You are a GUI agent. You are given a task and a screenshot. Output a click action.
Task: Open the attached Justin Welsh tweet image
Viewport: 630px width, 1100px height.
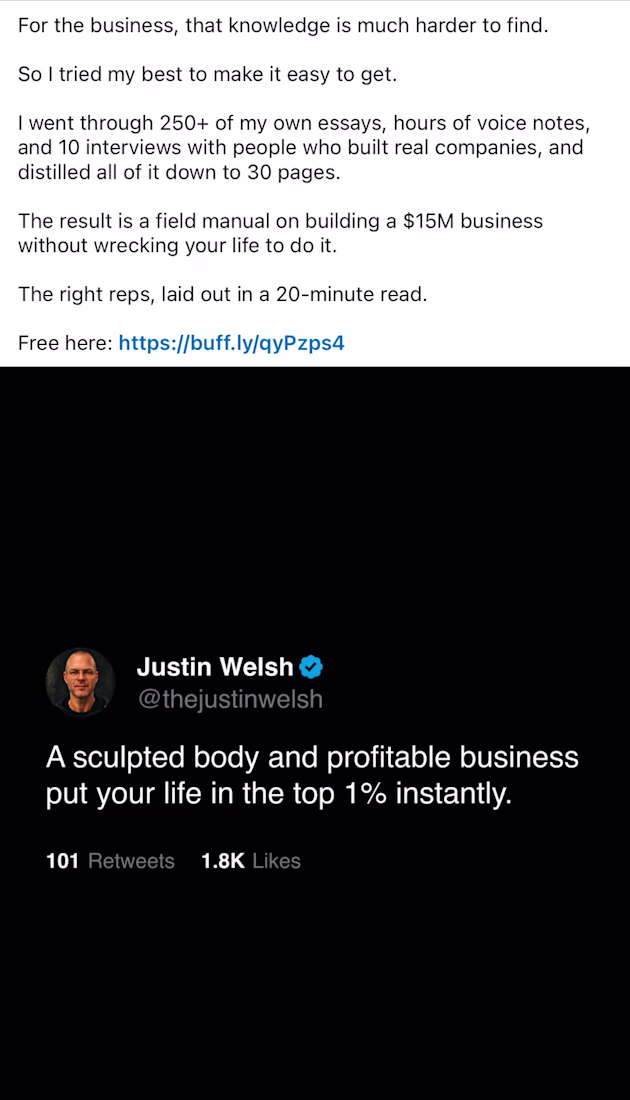coord(315,733)
